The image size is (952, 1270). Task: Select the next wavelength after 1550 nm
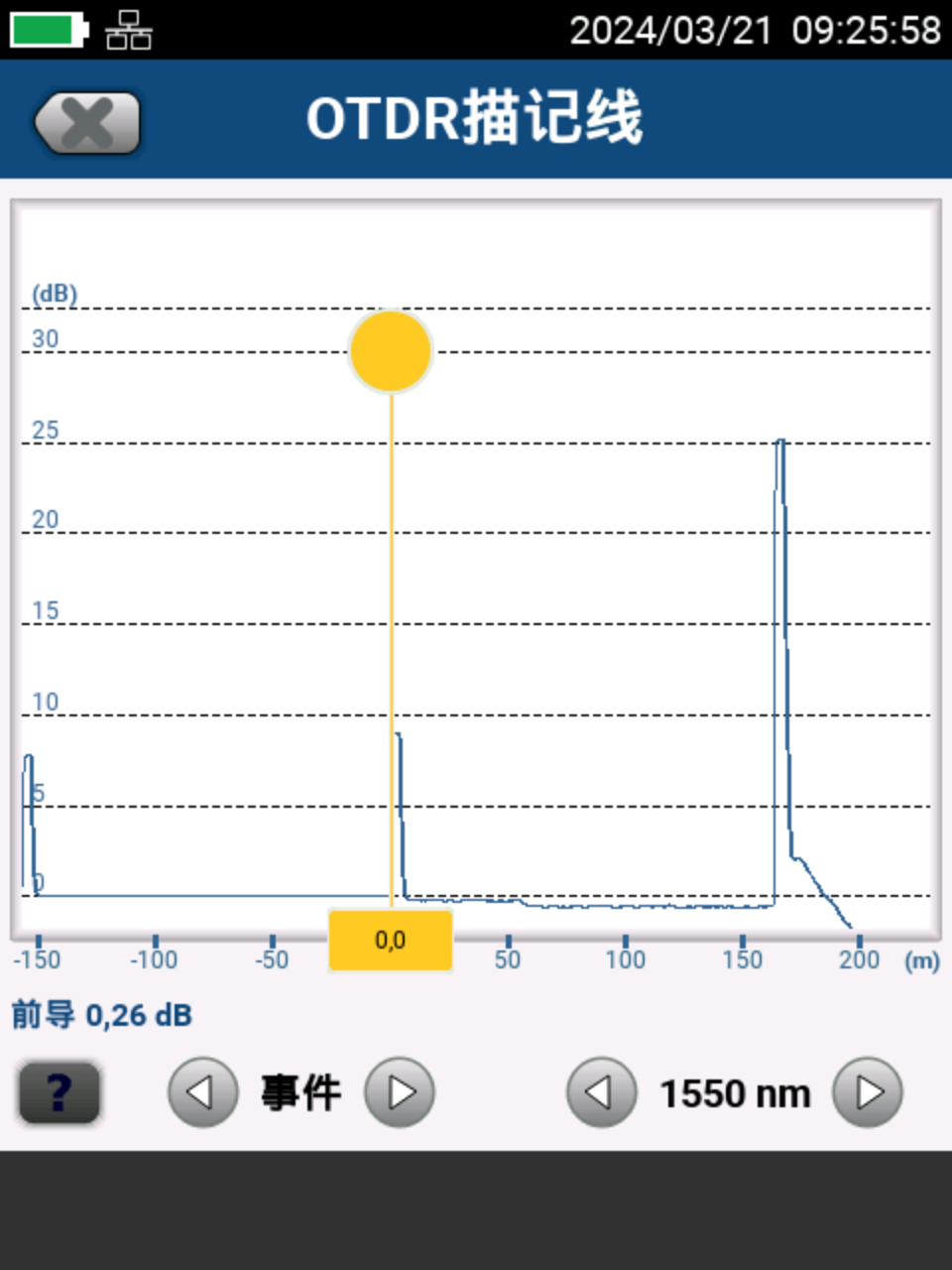(868, 1092)
